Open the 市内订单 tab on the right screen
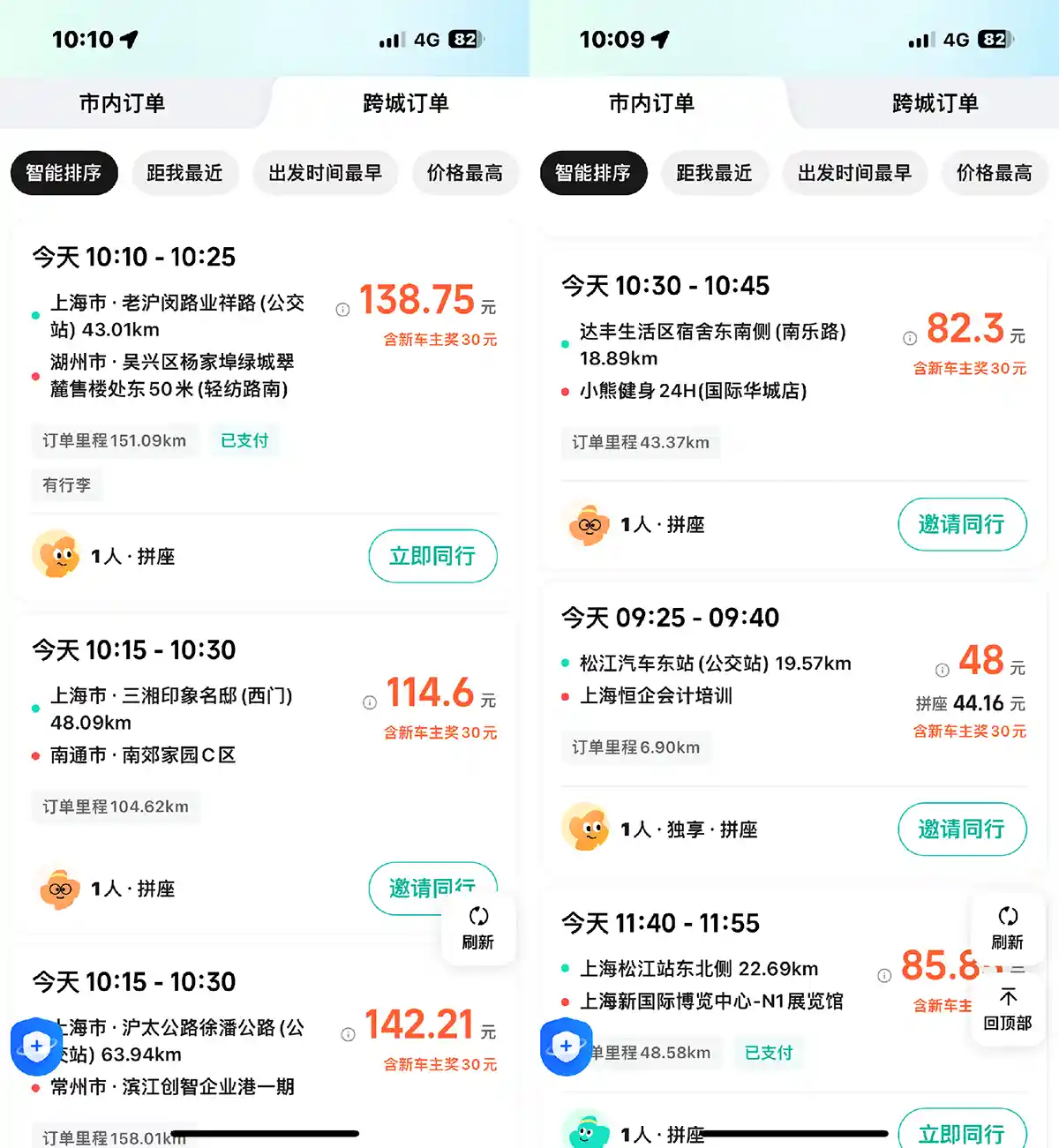The height and width of the screenshot is (1148, 1059). click(650, 102)
